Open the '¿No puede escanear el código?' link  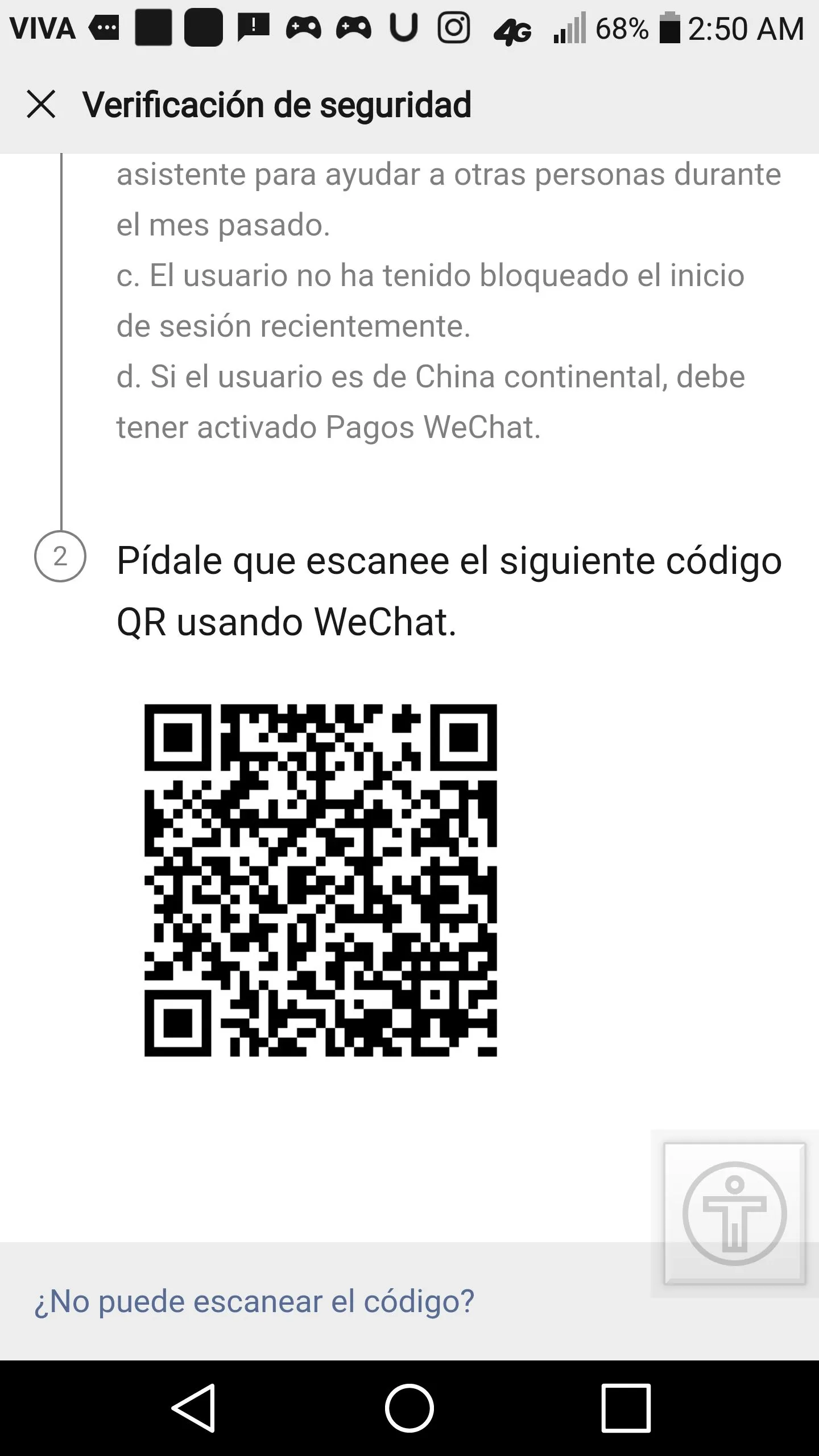254,1301
